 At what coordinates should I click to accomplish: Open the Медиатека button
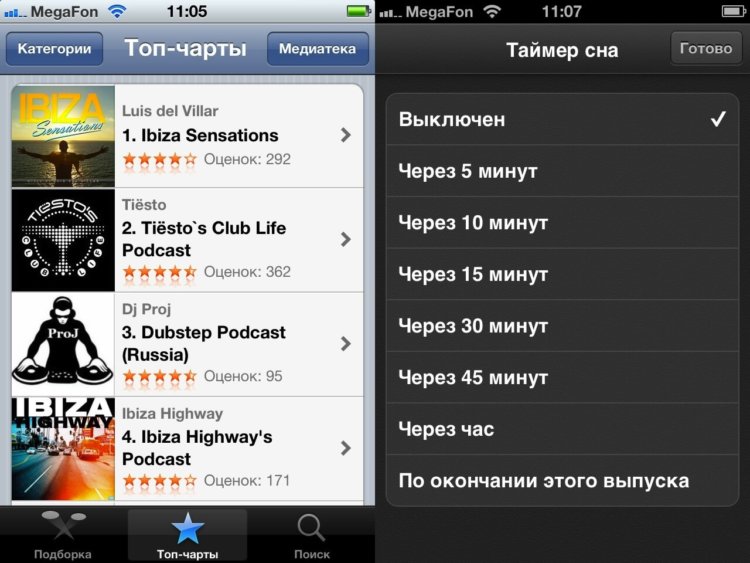coord(317,48)
